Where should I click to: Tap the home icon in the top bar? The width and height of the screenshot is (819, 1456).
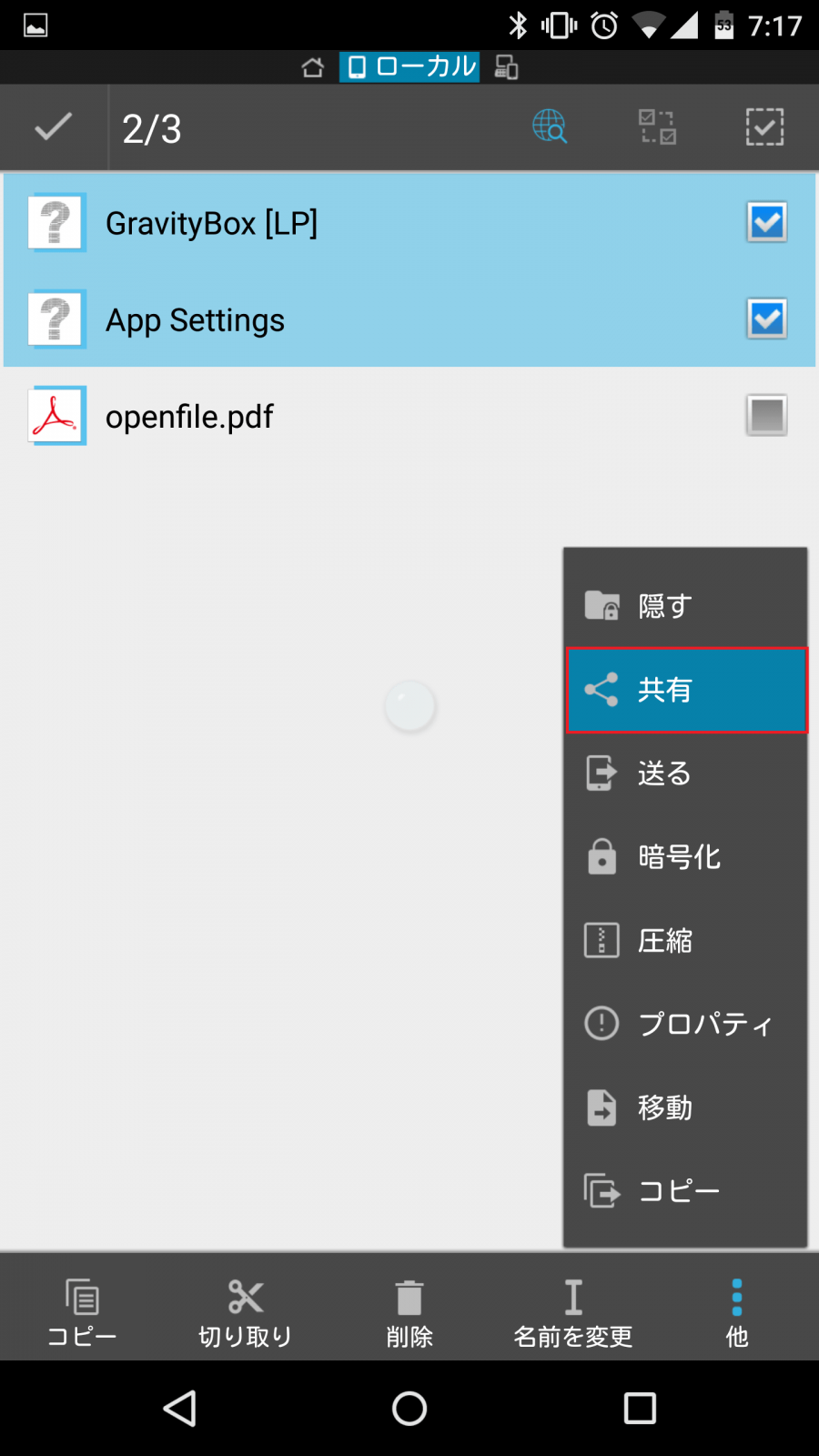(x=312, y=66)
